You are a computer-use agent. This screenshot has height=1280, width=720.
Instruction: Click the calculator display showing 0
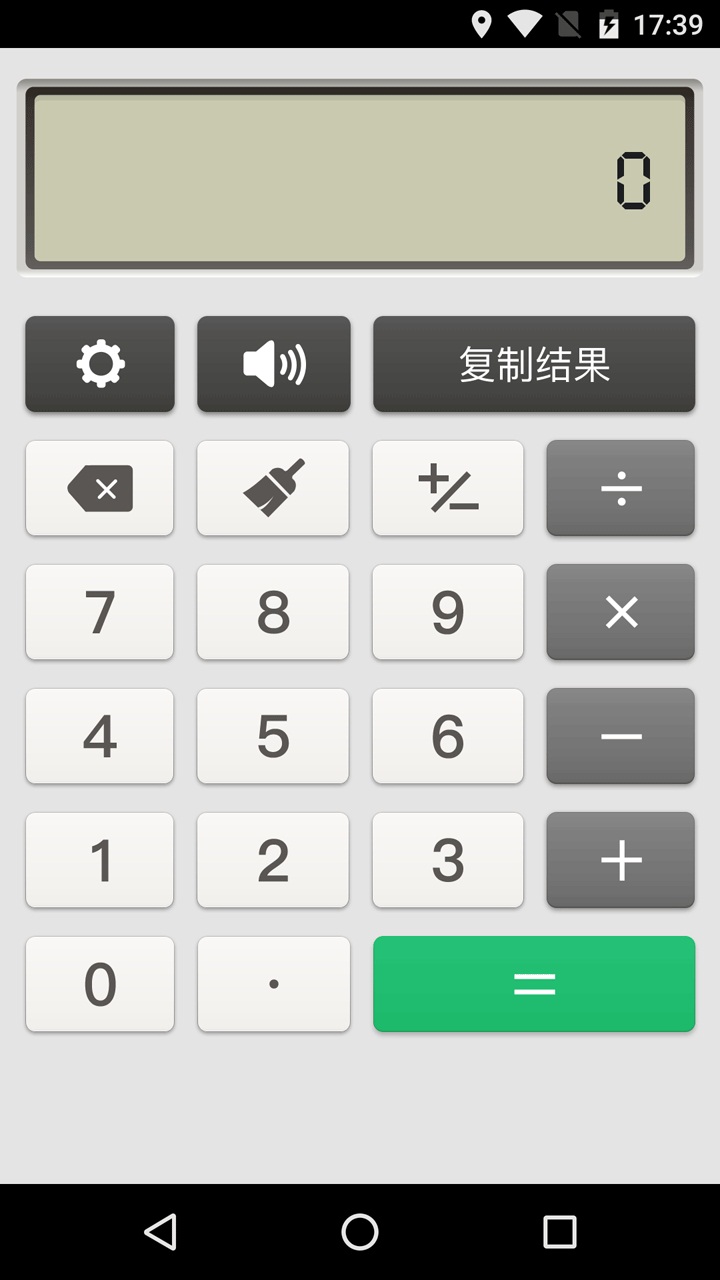(360, 175)
